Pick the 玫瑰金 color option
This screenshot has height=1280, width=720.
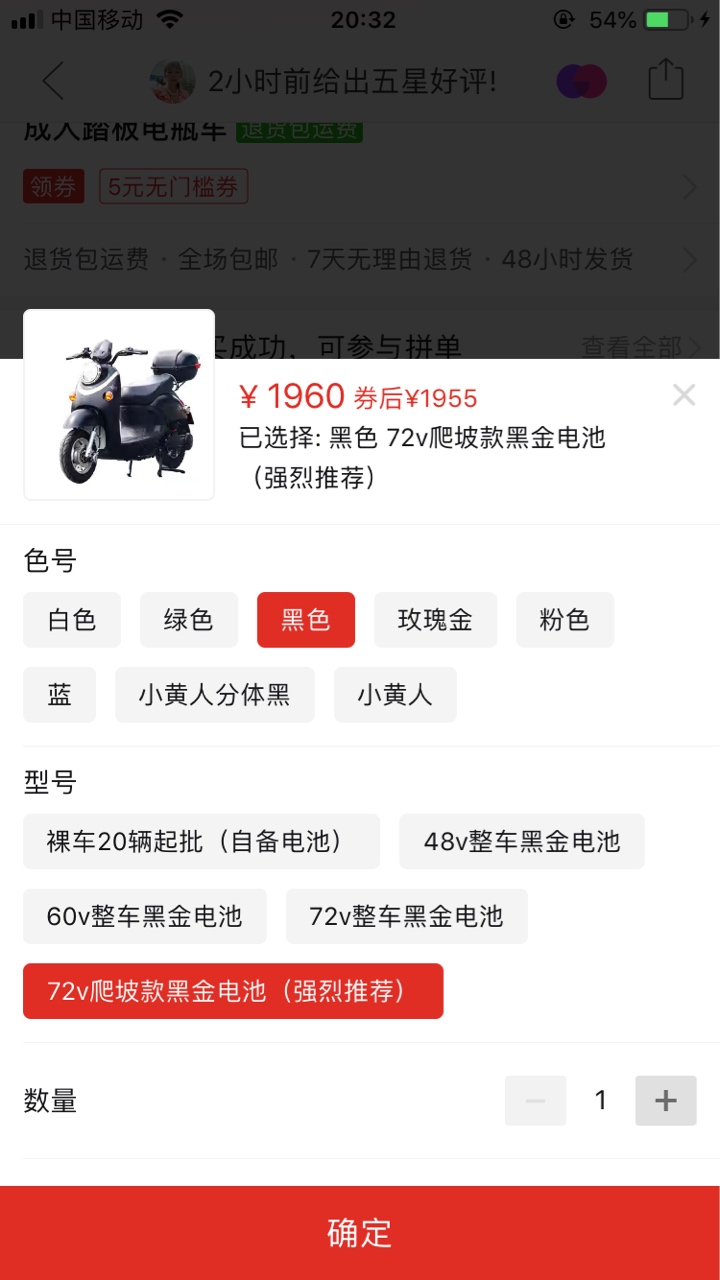pos(435,620)
